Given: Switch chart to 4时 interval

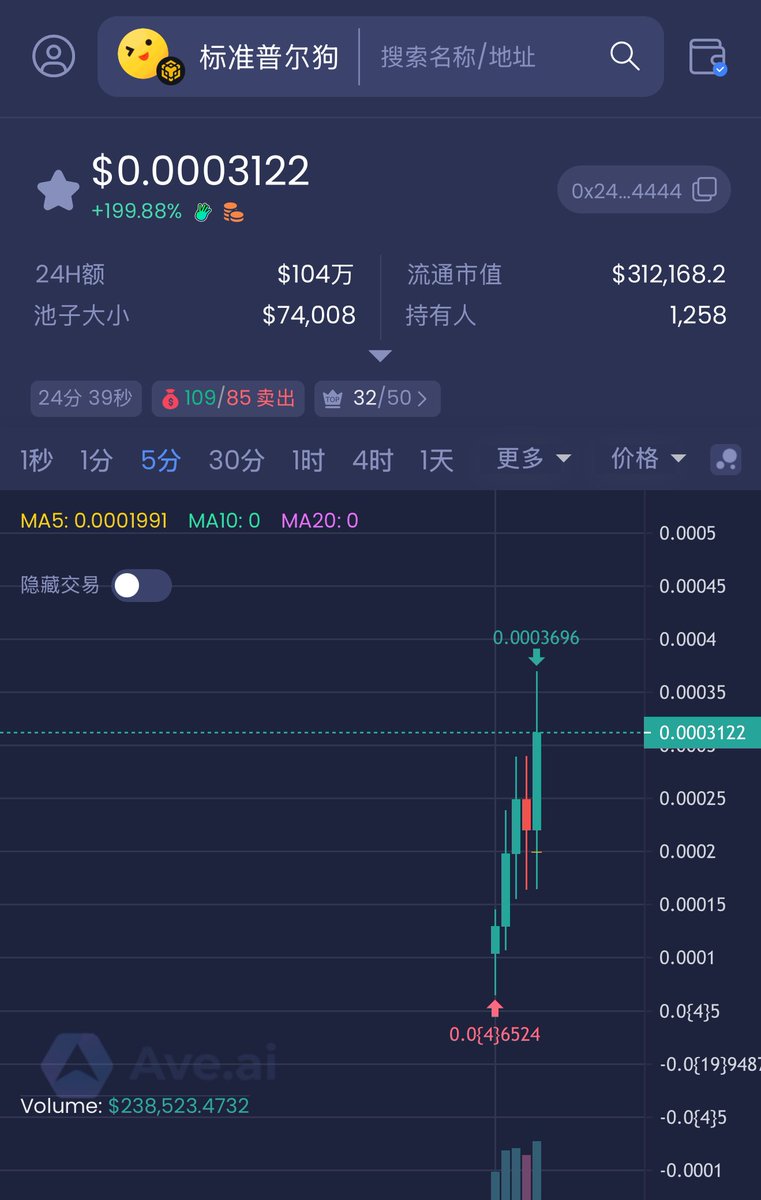Looking at the screenshot, I should point(372,460).
